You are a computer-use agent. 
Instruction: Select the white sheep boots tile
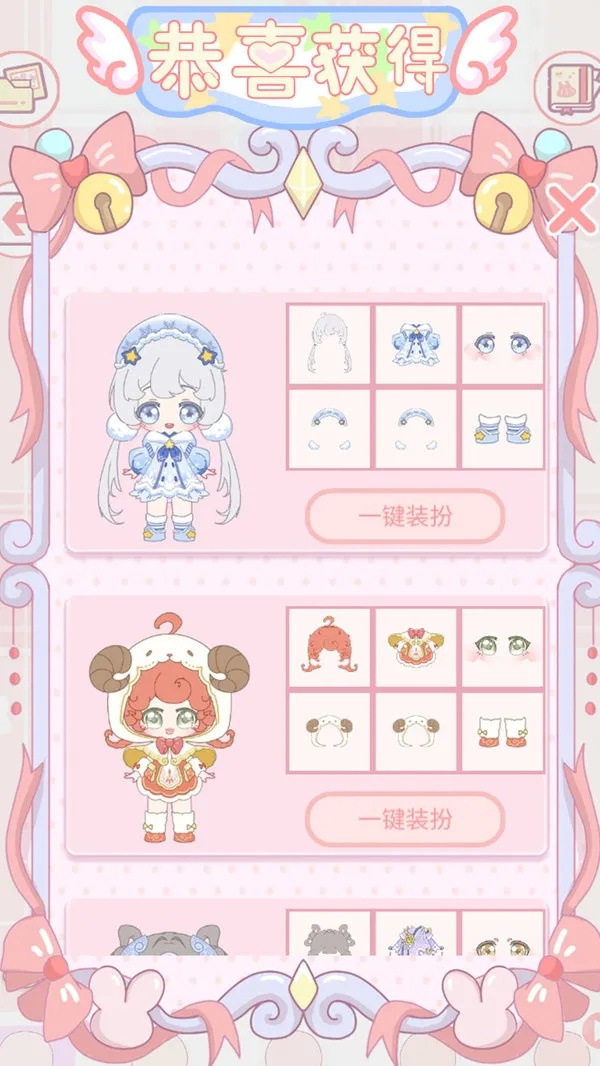click(x=503, y=732)
